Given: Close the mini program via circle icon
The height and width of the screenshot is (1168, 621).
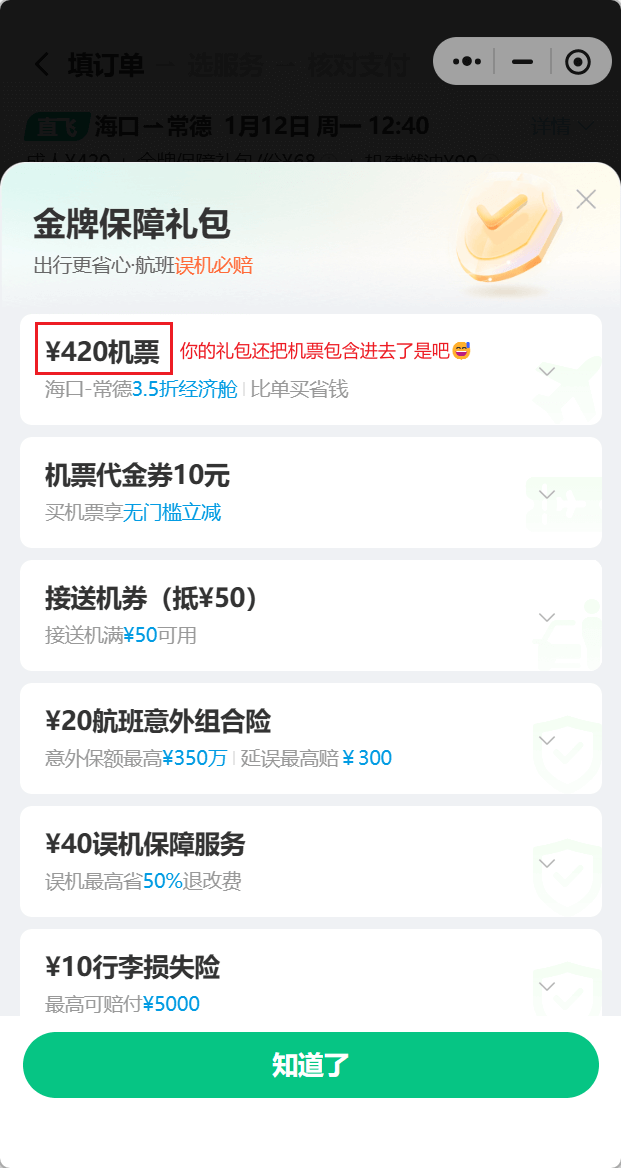Looking at the screenshot, I should tap(578, 61).
